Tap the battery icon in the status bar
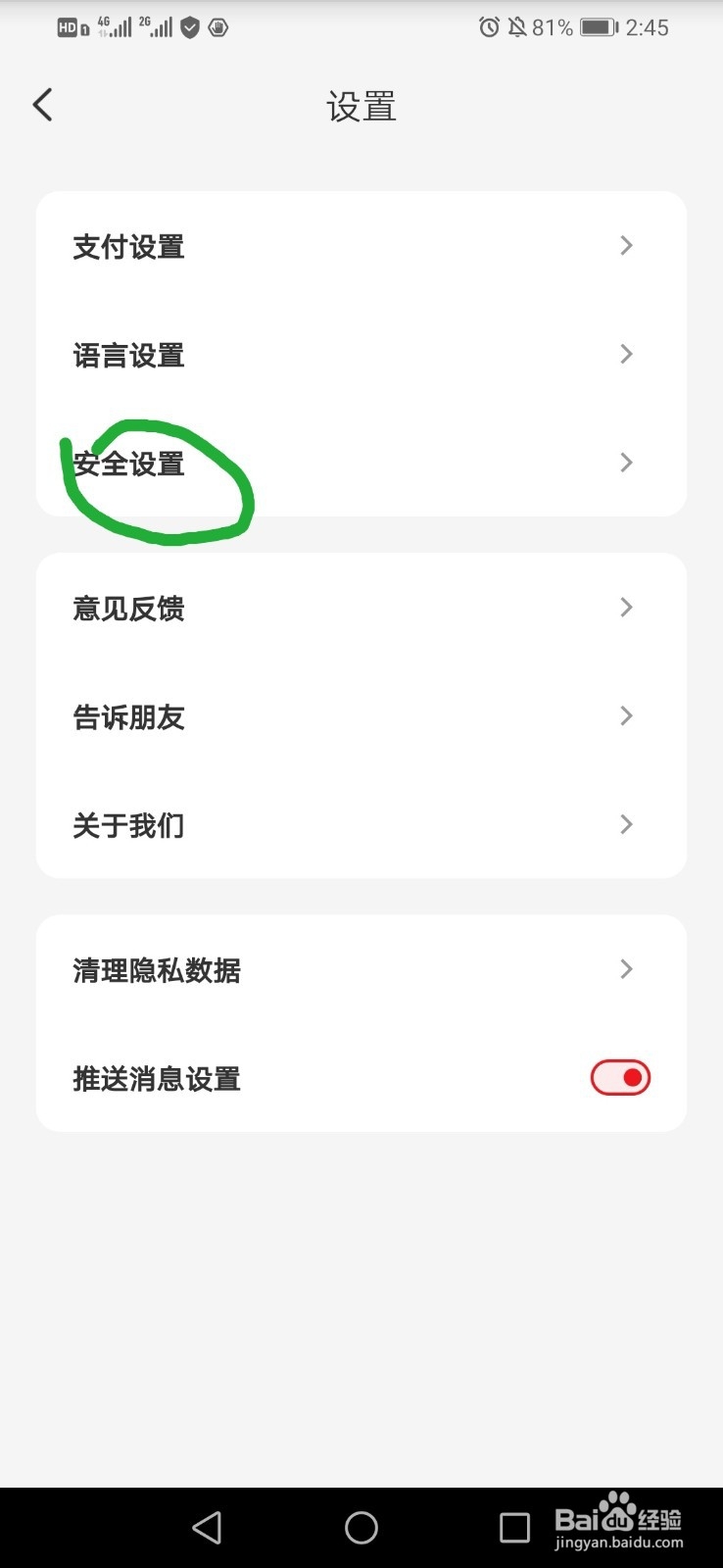 click(x=599, y=26)
